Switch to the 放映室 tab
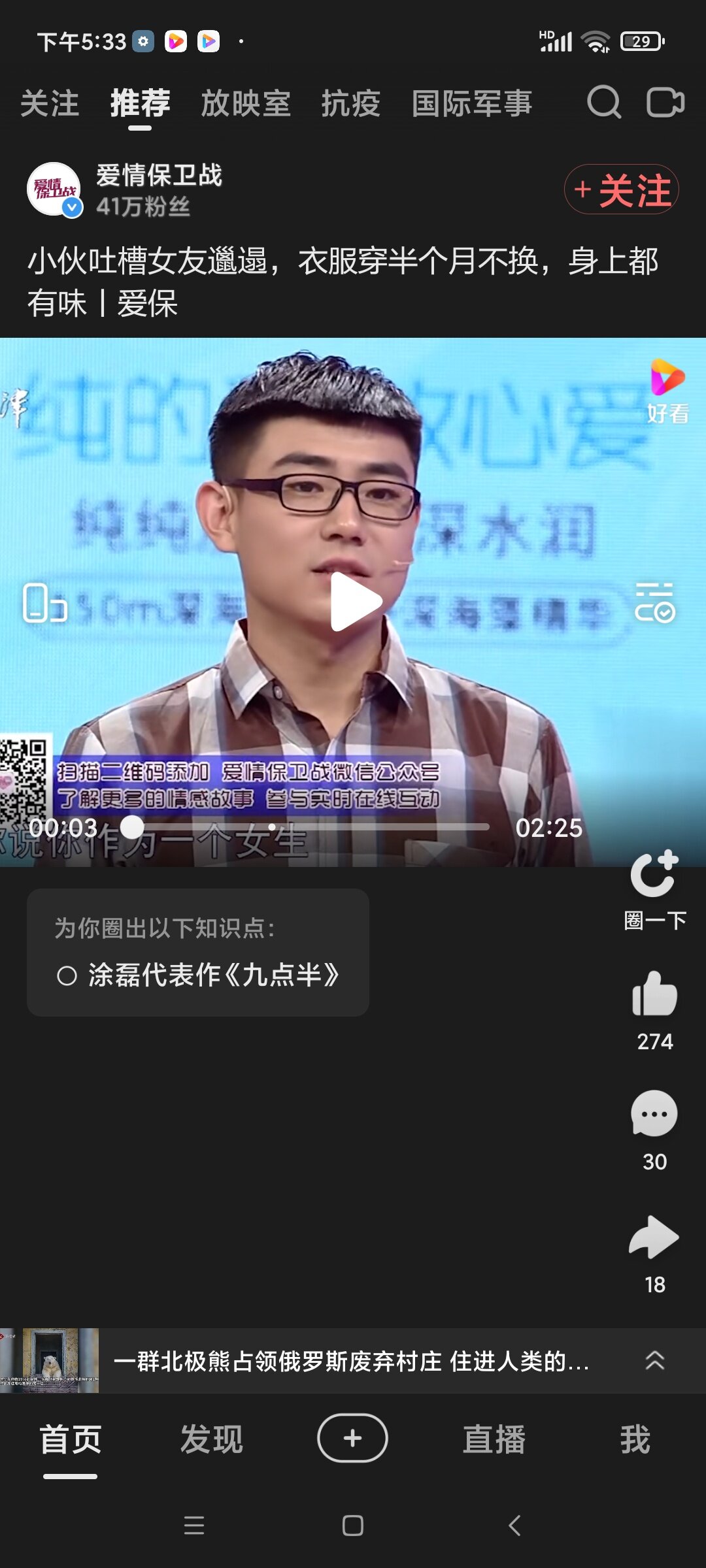This screenshot has height=1568, width=706. tap(246, 104)
